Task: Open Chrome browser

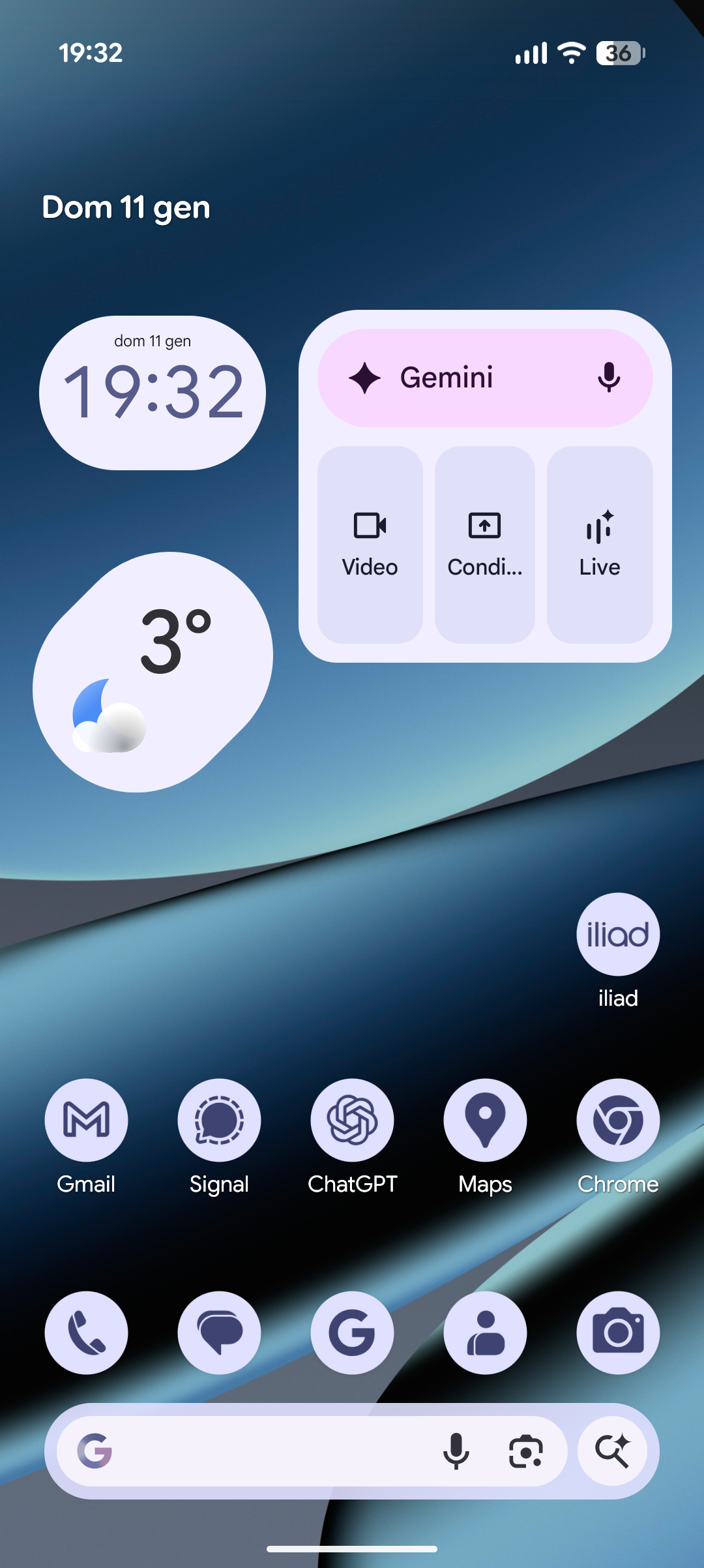Action: pyautogui.click(x=617, y=1120)
